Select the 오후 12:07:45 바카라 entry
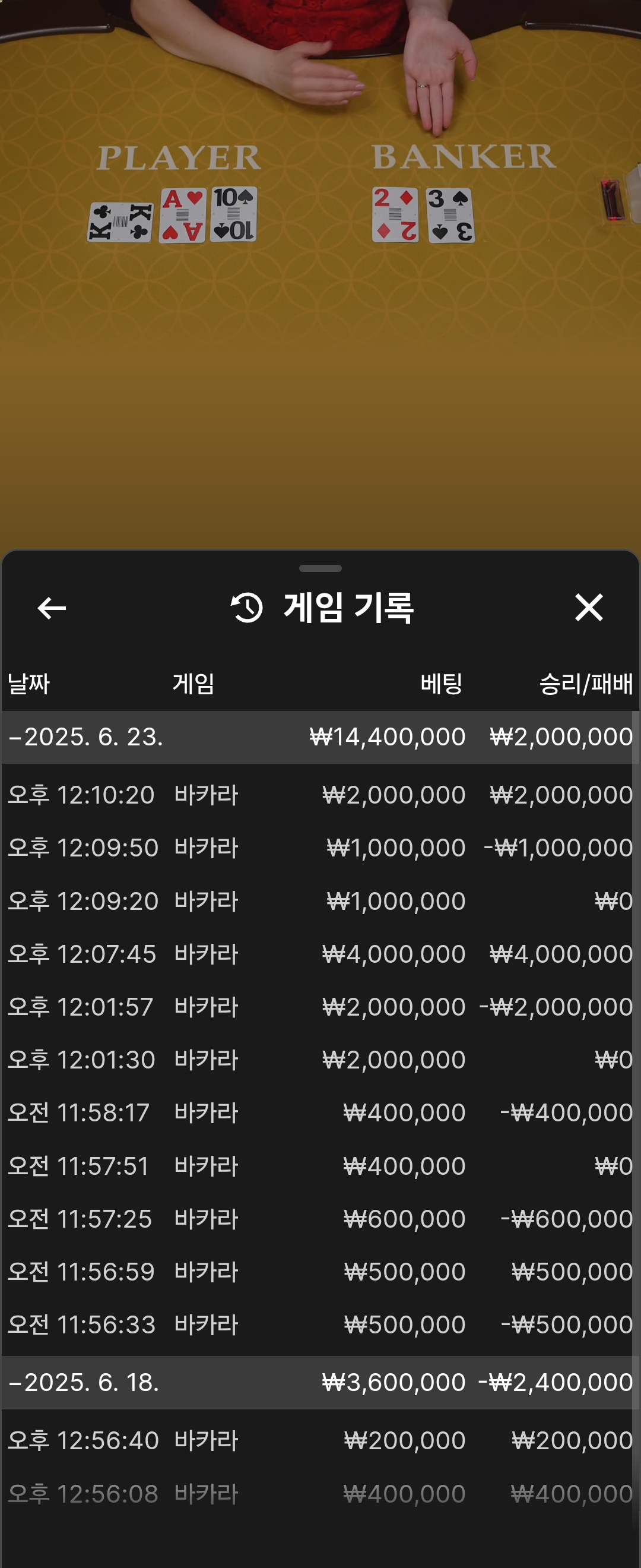Viewport: 641px width, 1568px height. pyautogui.click(x=320, y=954)
